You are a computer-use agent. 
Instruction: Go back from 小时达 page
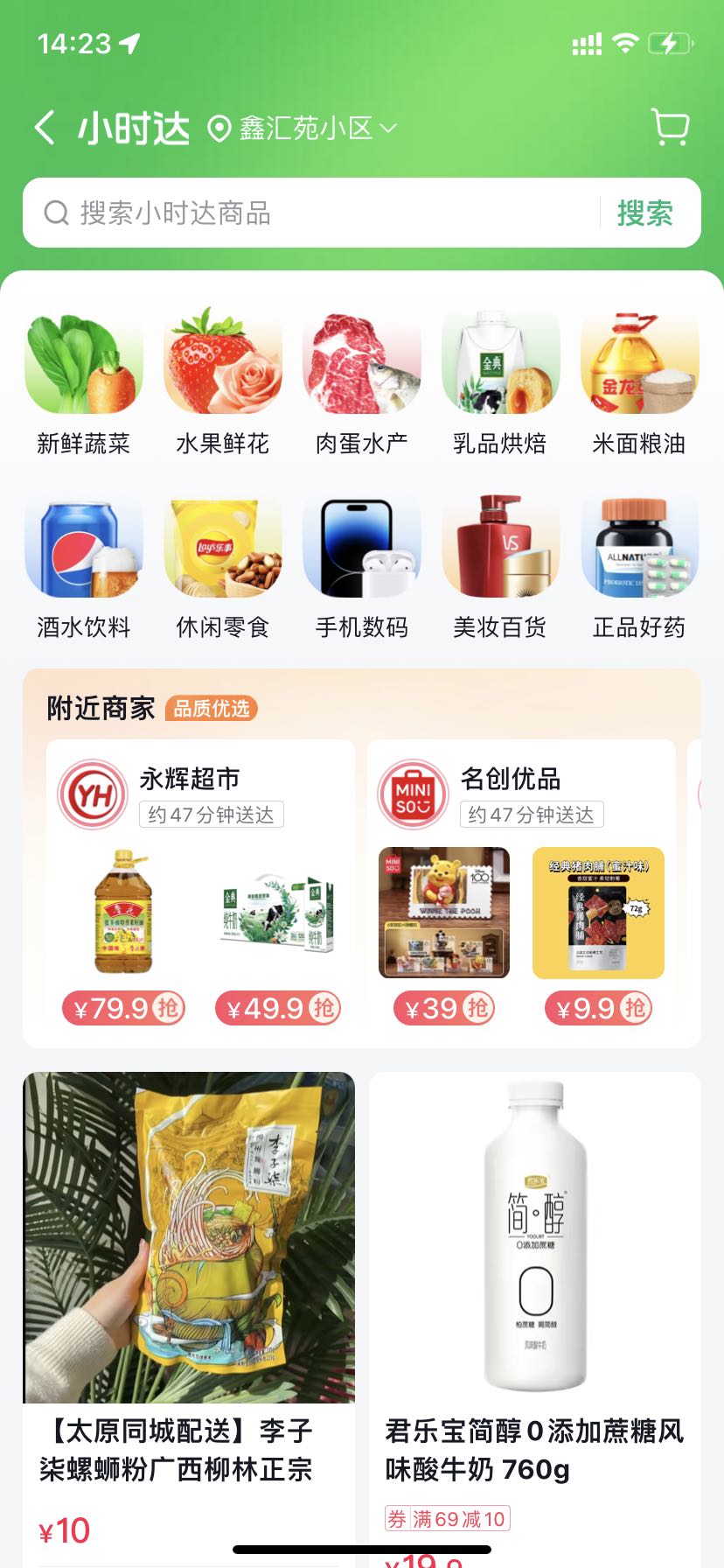pos(45,128)
